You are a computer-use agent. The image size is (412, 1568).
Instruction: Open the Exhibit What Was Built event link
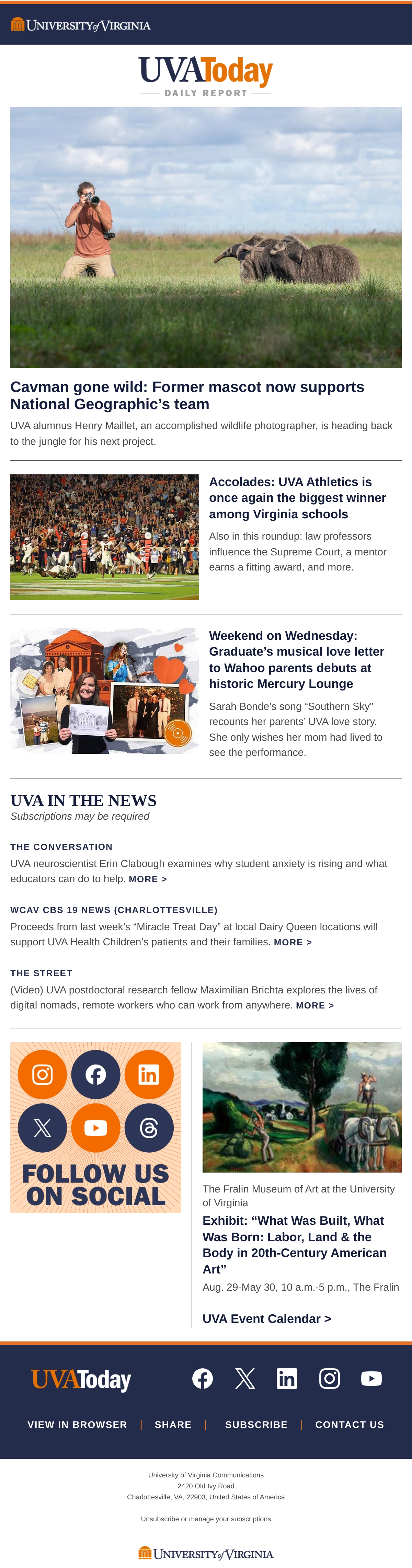(295, 1245)
